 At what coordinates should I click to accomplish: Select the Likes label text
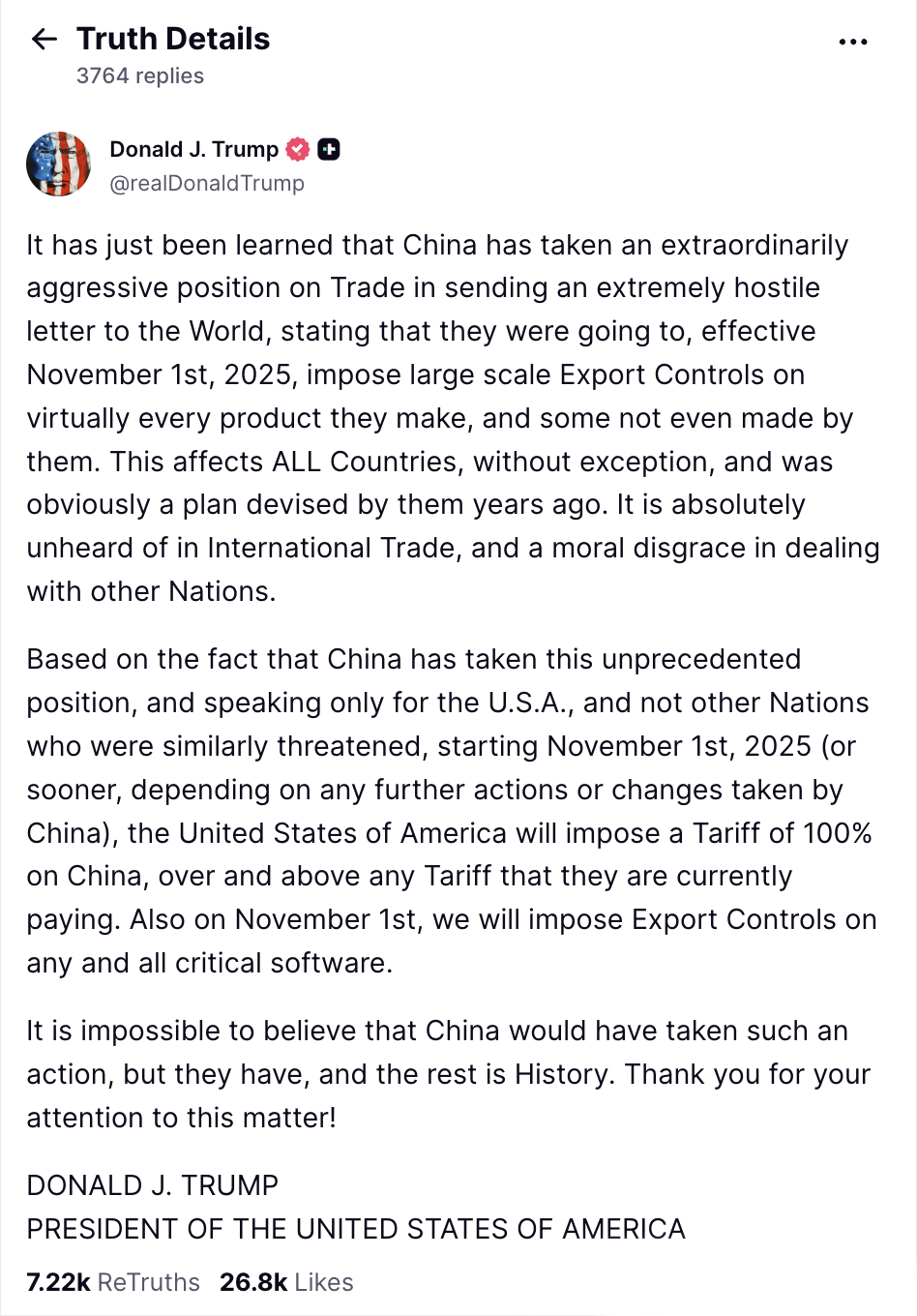click(324, 1281)
